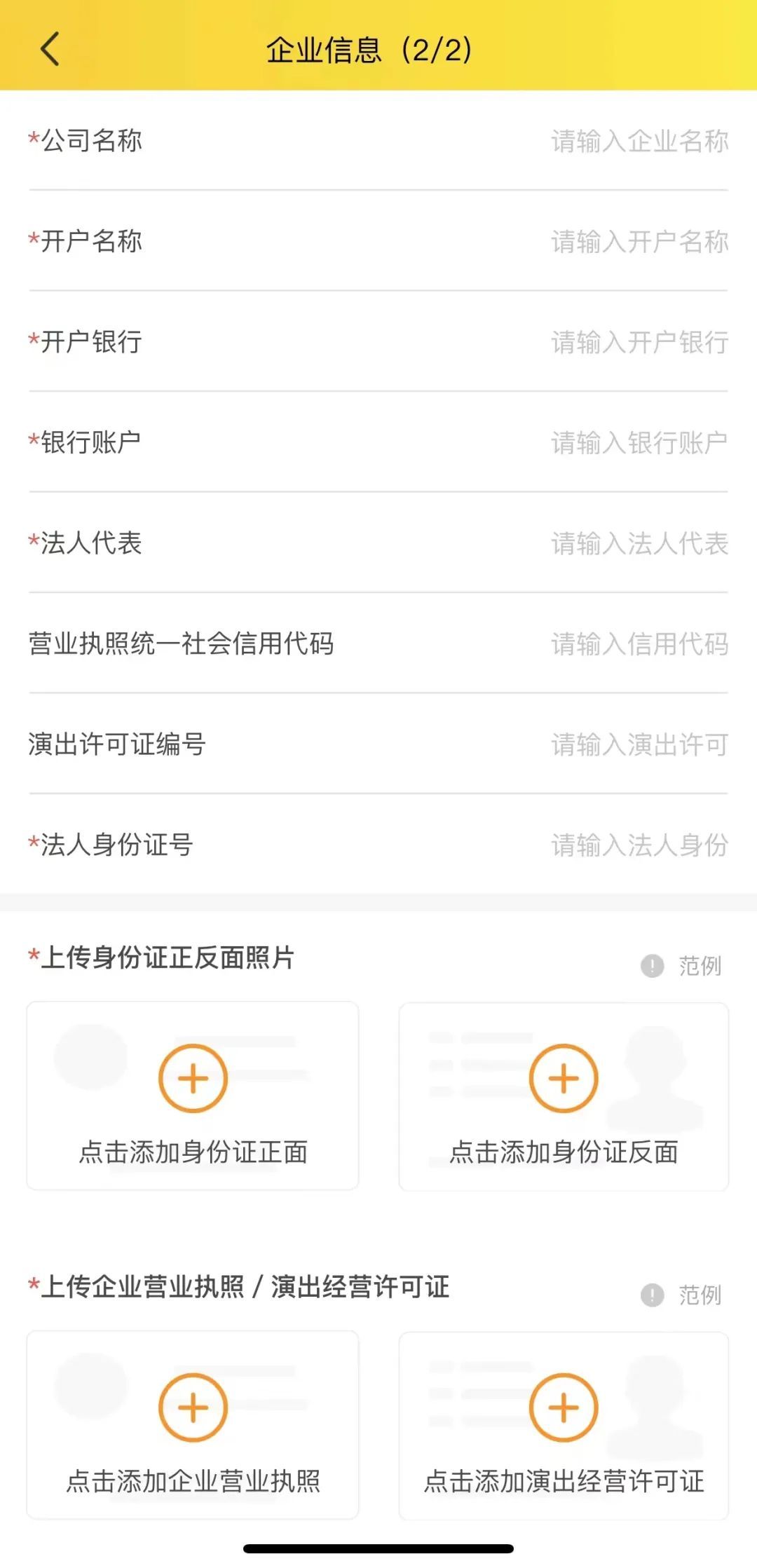The height and width of the screenshot is (1568, 757).
Task: Focus the 法人代表 input field
Action: click(x=639, y=544)
